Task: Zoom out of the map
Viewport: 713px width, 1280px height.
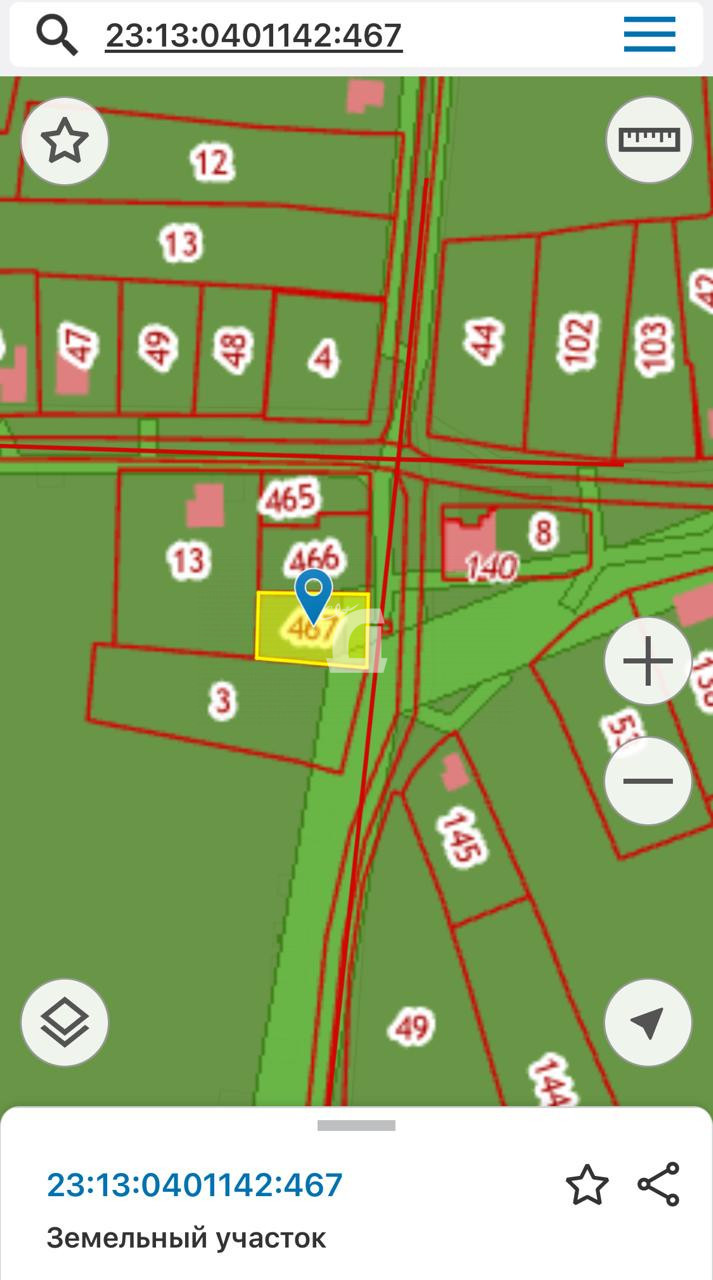Action: 648,781
